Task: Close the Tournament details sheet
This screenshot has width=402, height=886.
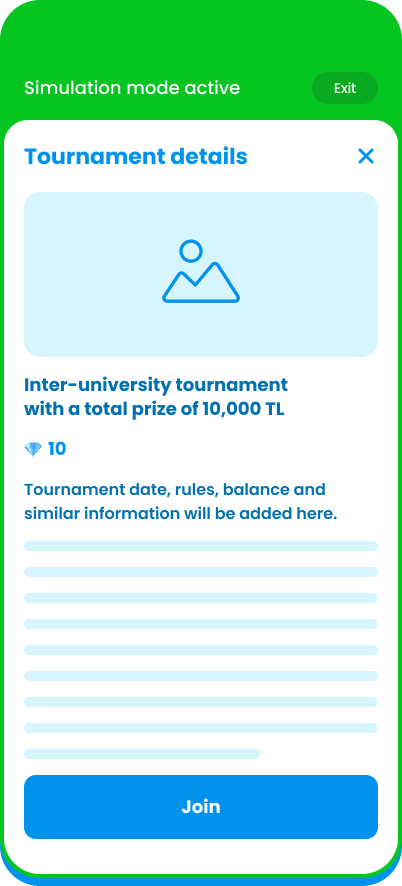Action: pos(366,156)
